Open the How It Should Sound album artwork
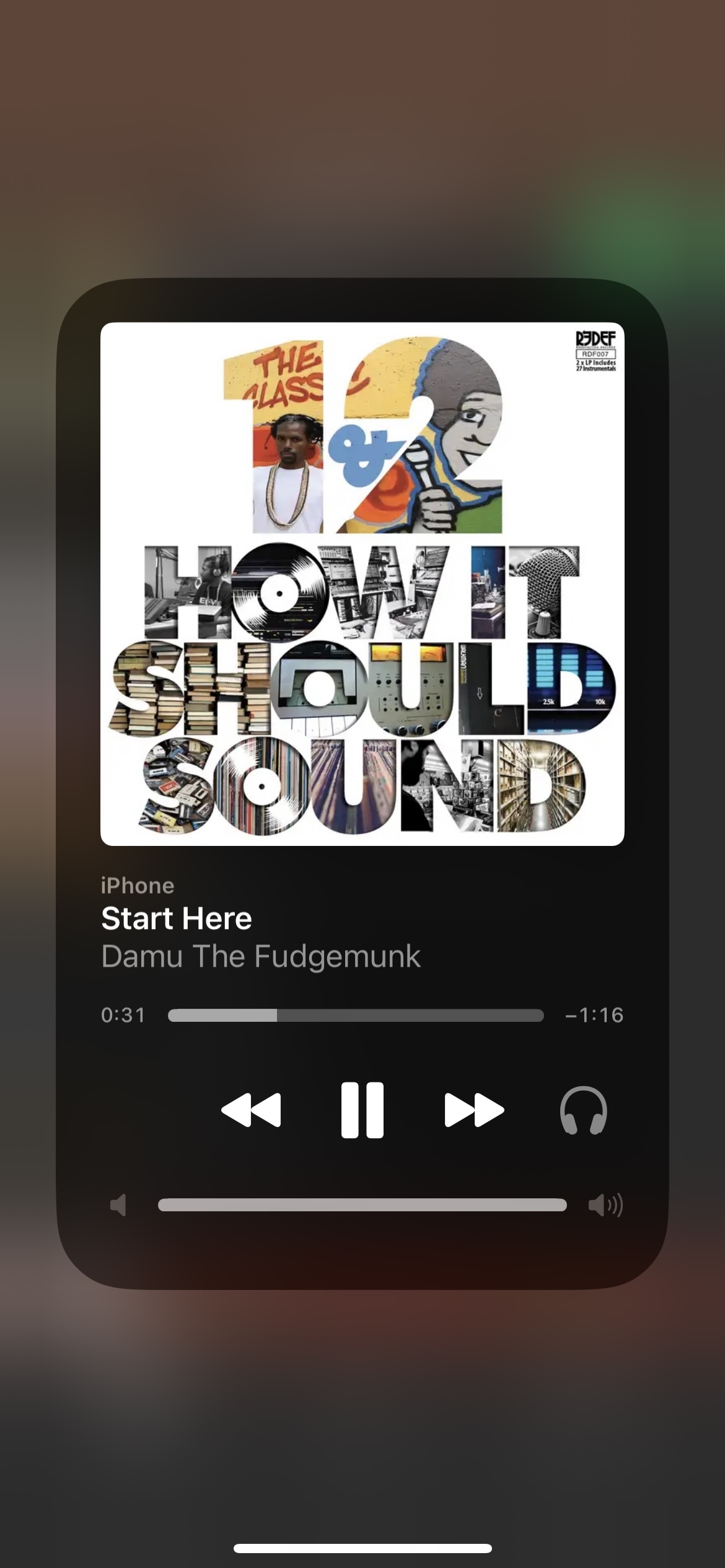Image resolution: width=725 pixels, height=1568 pixels. tap(362, 583)
